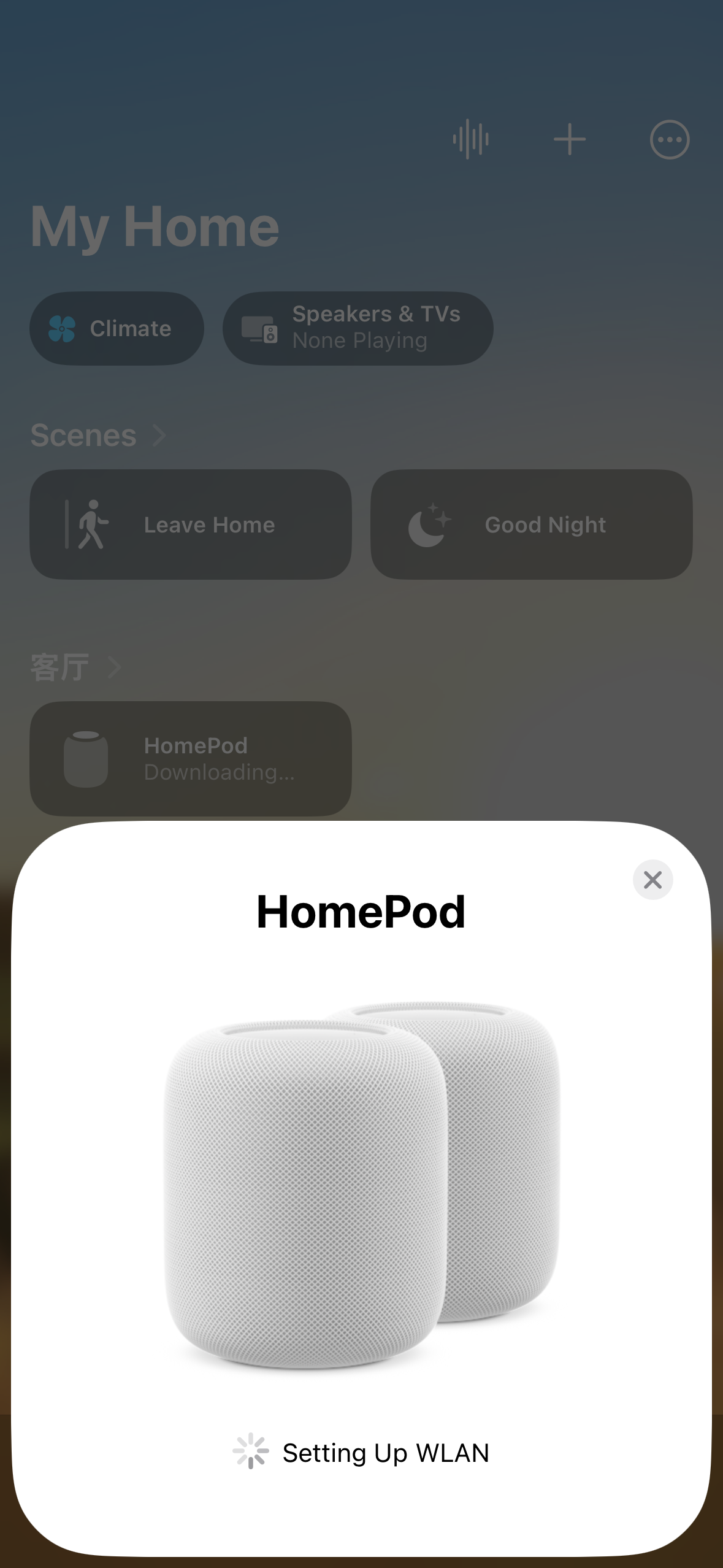The height and width of the screenshot is (1568, 723).
Task: Open the 客厅 room
Action: tap(75, 667)
